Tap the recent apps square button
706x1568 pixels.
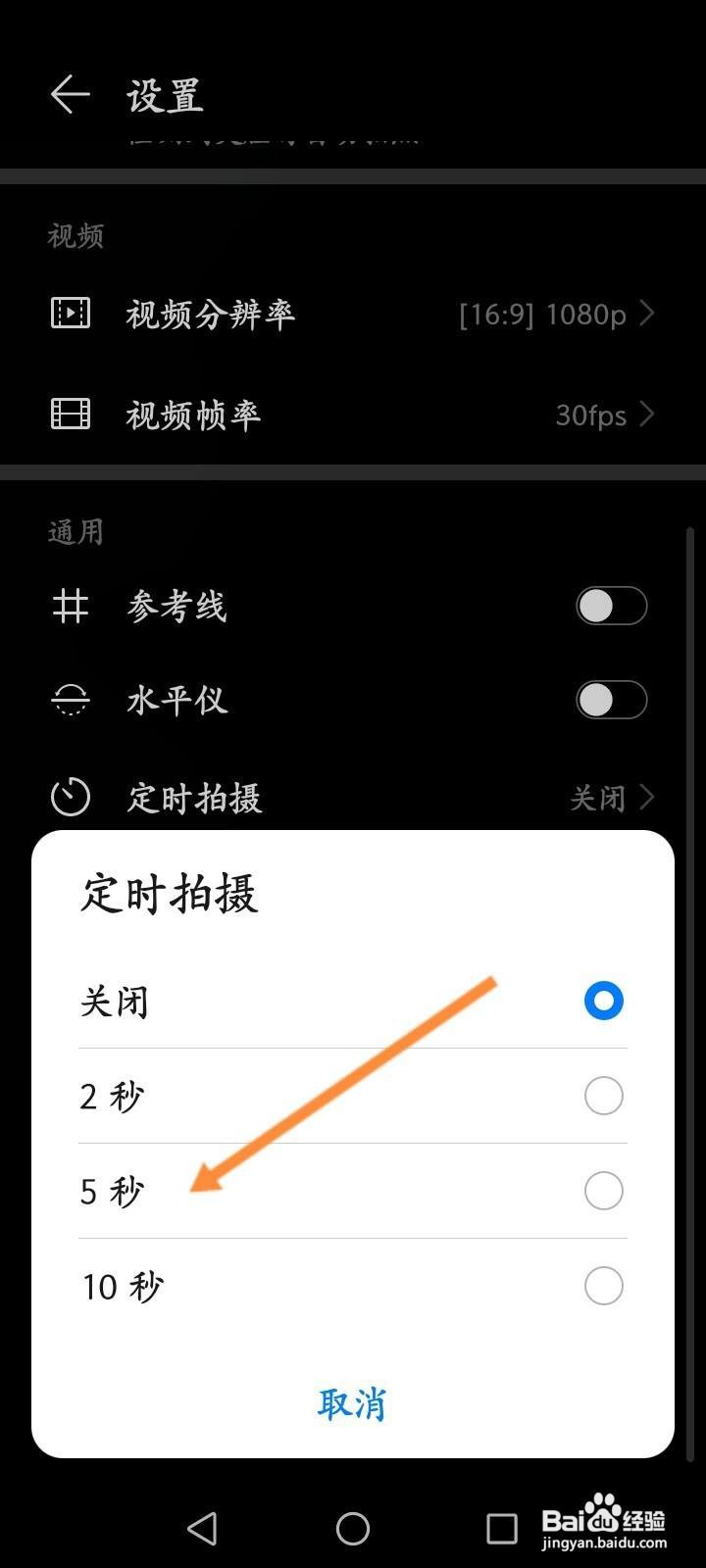500,1527
